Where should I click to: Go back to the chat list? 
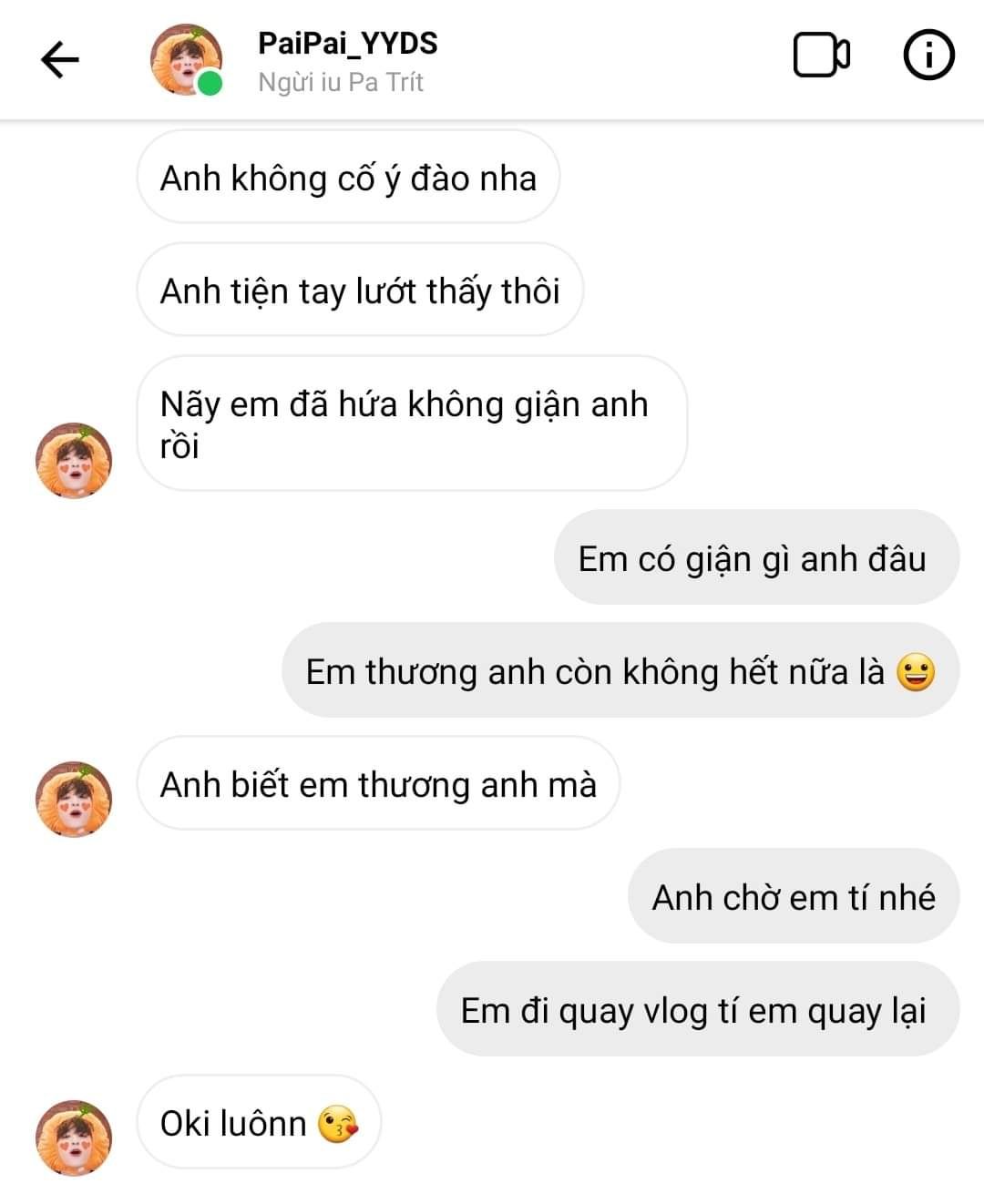coord(60,60)
